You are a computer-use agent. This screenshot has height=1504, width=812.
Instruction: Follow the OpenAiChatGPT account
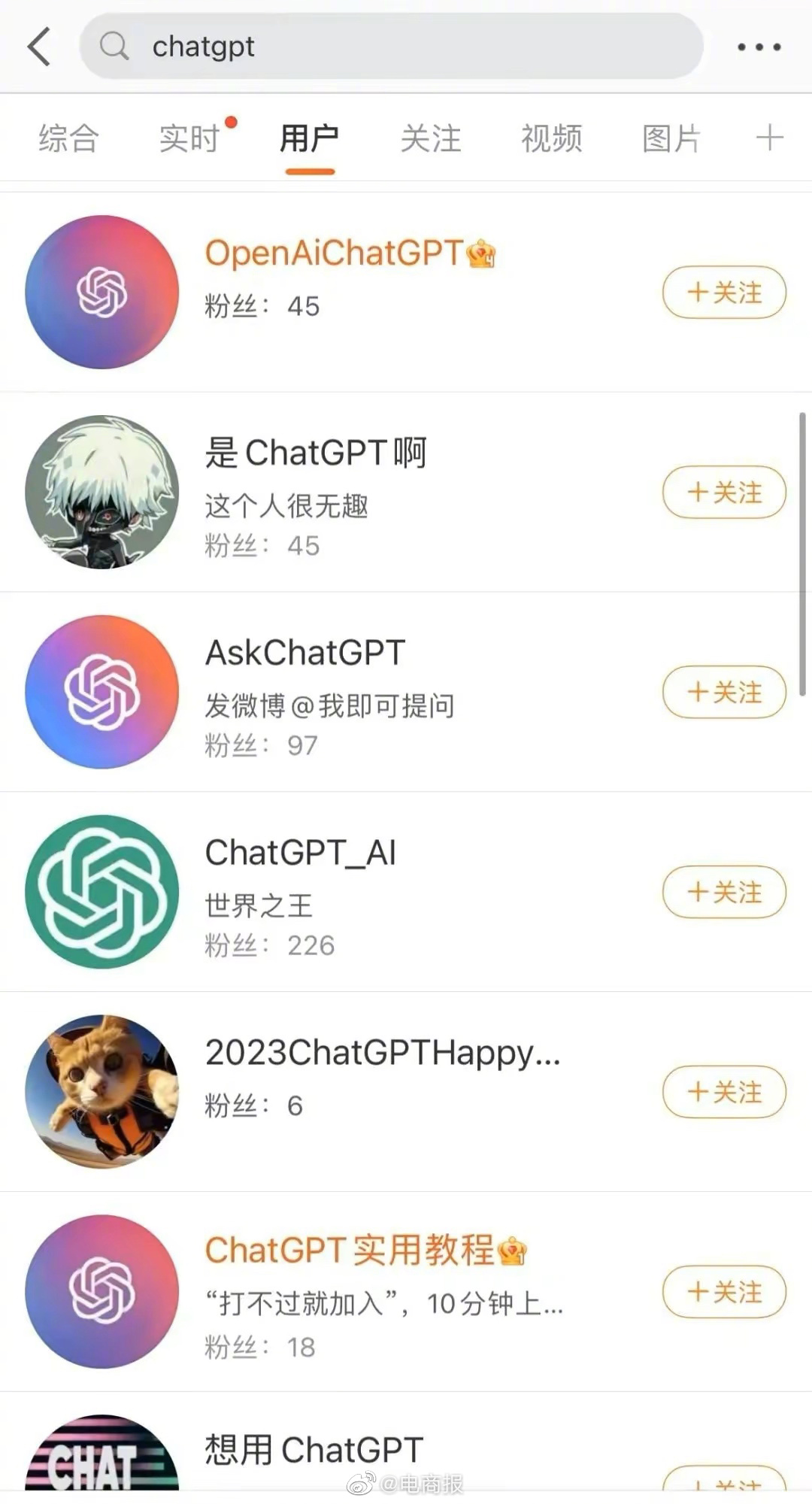pos(724,293)
